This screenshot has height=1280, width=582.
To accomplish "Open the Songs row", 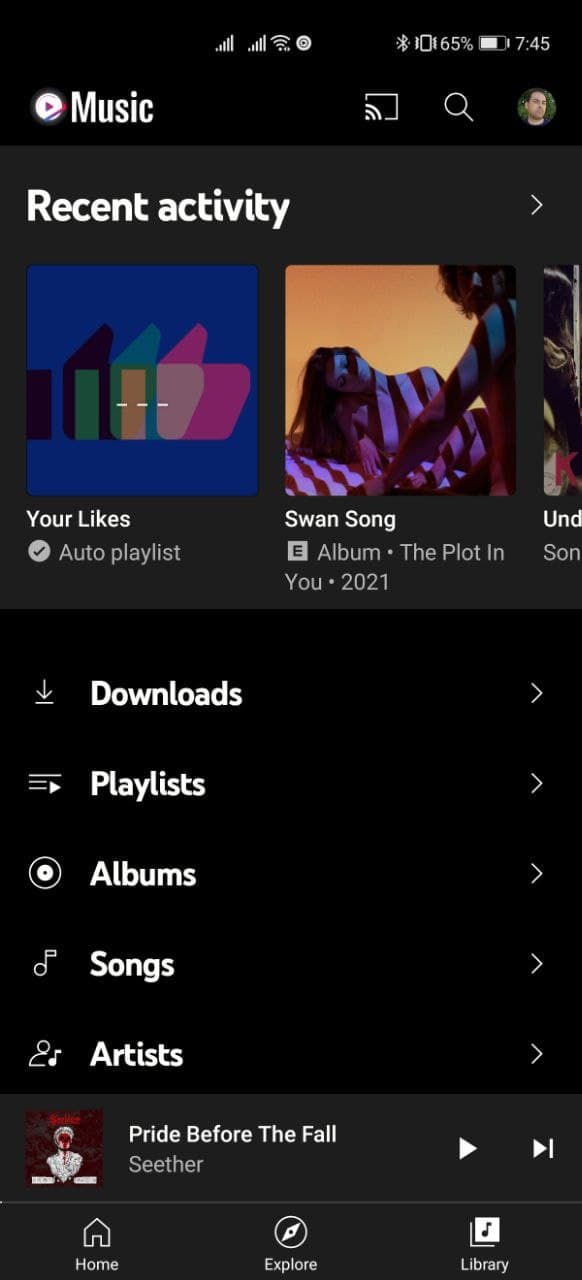I will coord(291,963).
